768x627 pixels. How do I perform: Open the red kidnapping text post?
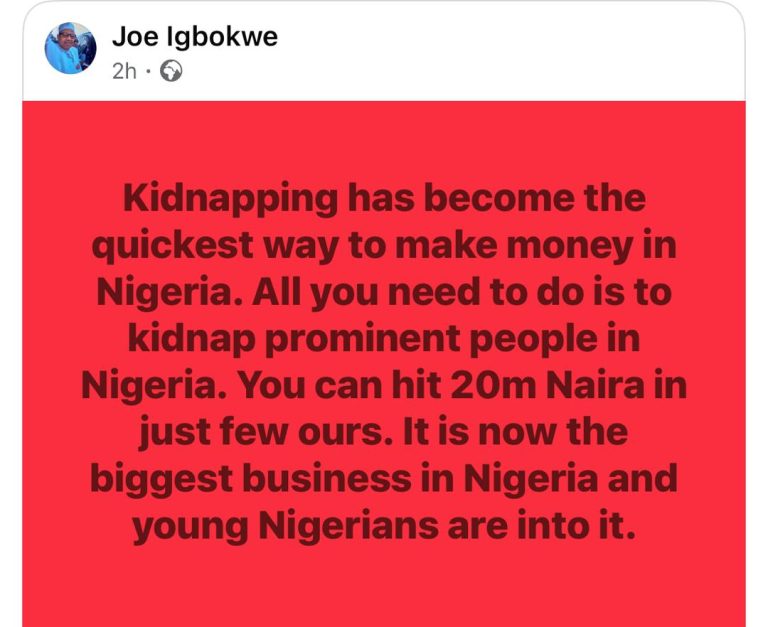[384, 363]
